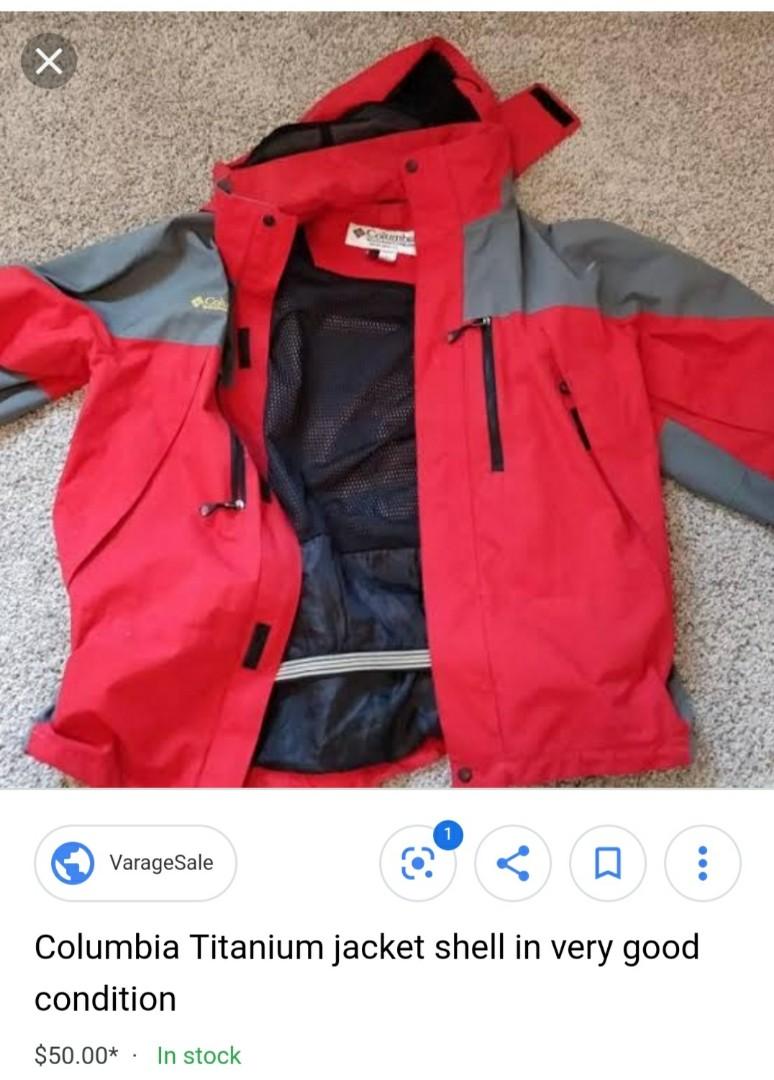Viewport: 774px width, 1080px height.
Task: Open the VarageSale source chip
Action: coord(135,861)
